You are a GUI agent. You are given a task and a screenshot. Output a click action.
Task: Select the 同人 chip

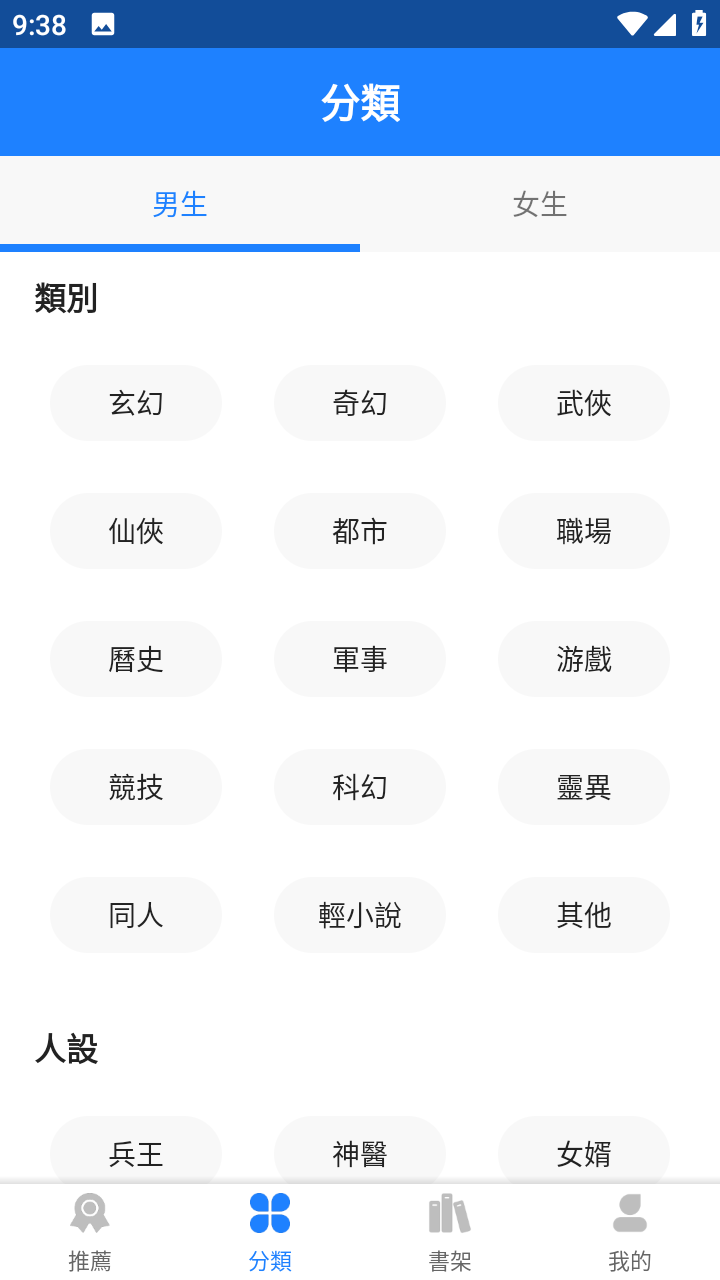(136, 915)
